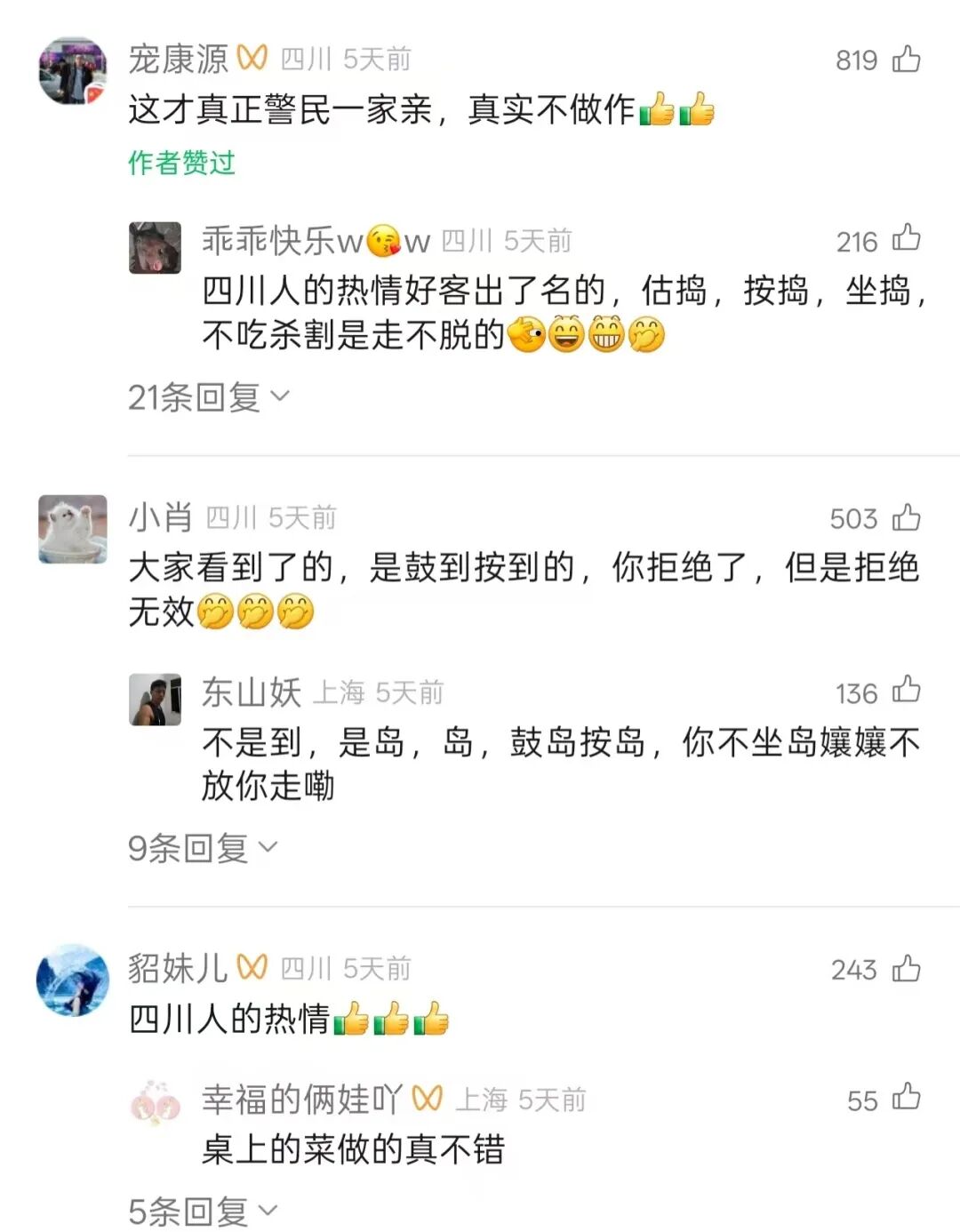The height and width of the screenshot is (1232, 960).
Task: Open 小肖's profile avatar
Action: coord(73,529)
